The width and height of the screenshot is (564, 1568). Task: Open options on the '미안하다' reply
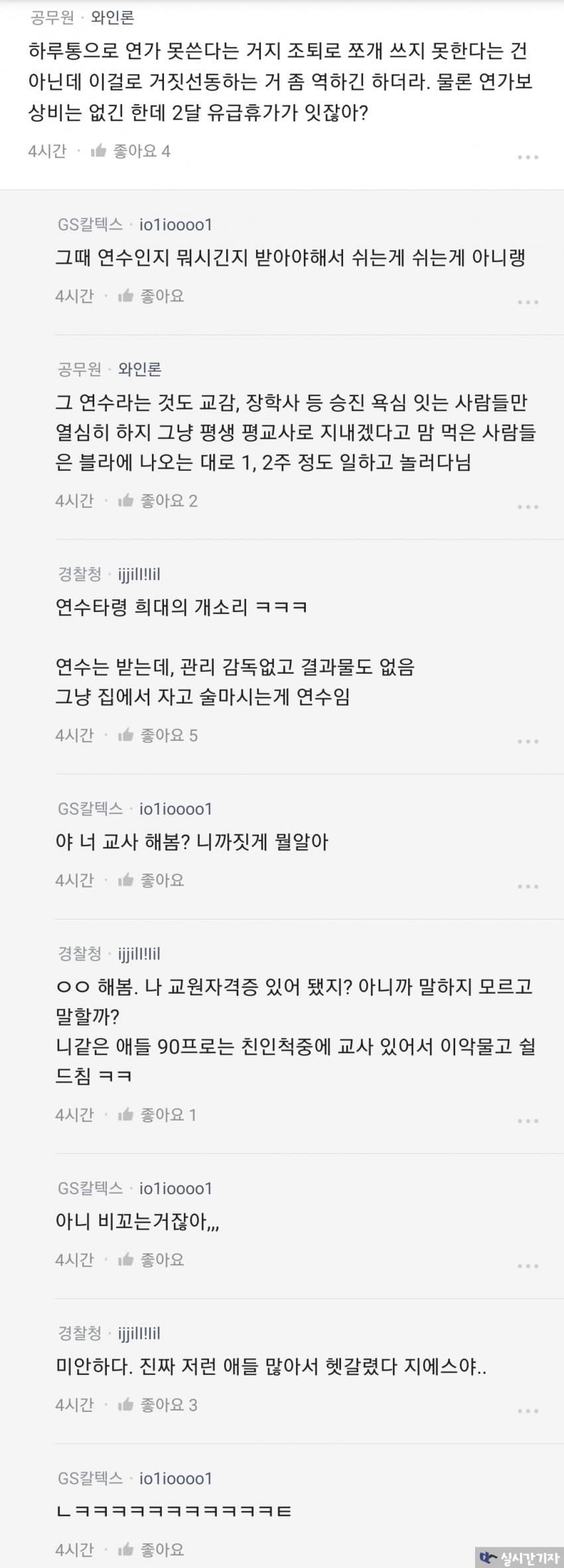coord(528,1411)
